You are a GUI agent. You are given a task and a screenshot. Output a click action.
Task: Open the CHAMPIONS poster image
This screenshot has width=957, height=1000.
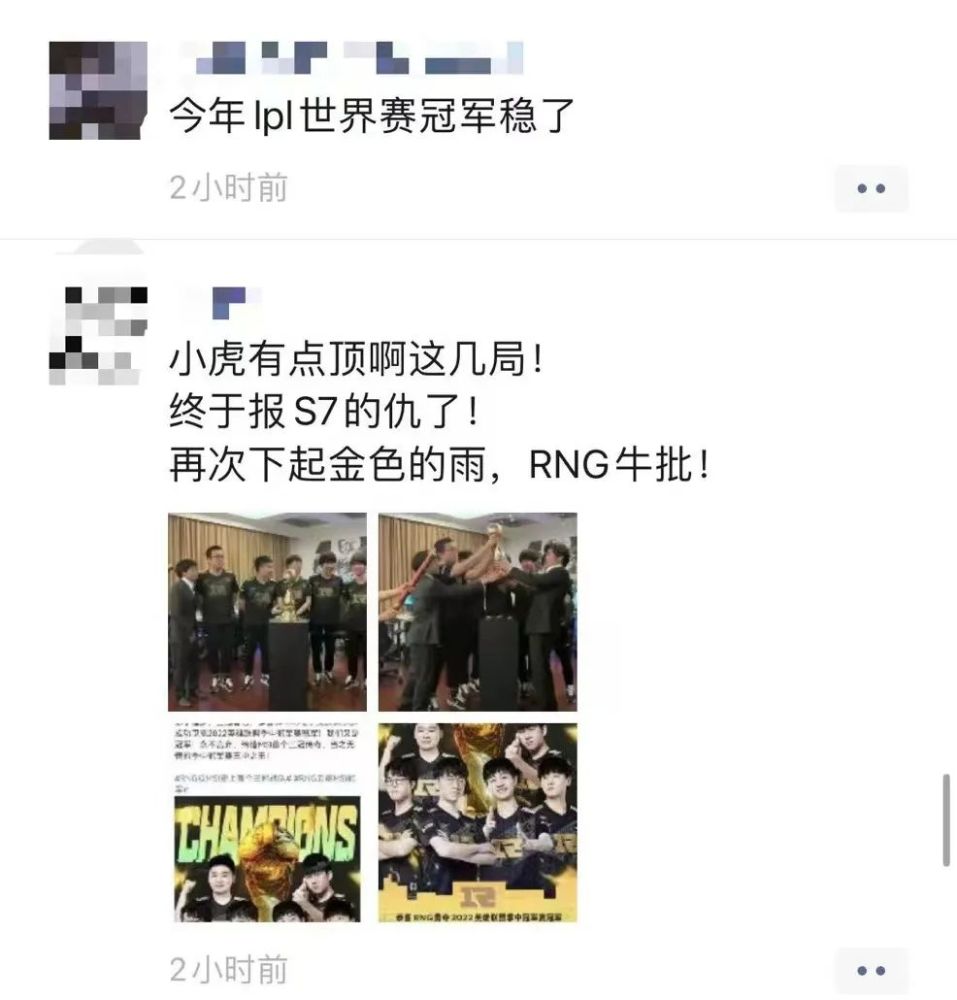click(267, 822)
